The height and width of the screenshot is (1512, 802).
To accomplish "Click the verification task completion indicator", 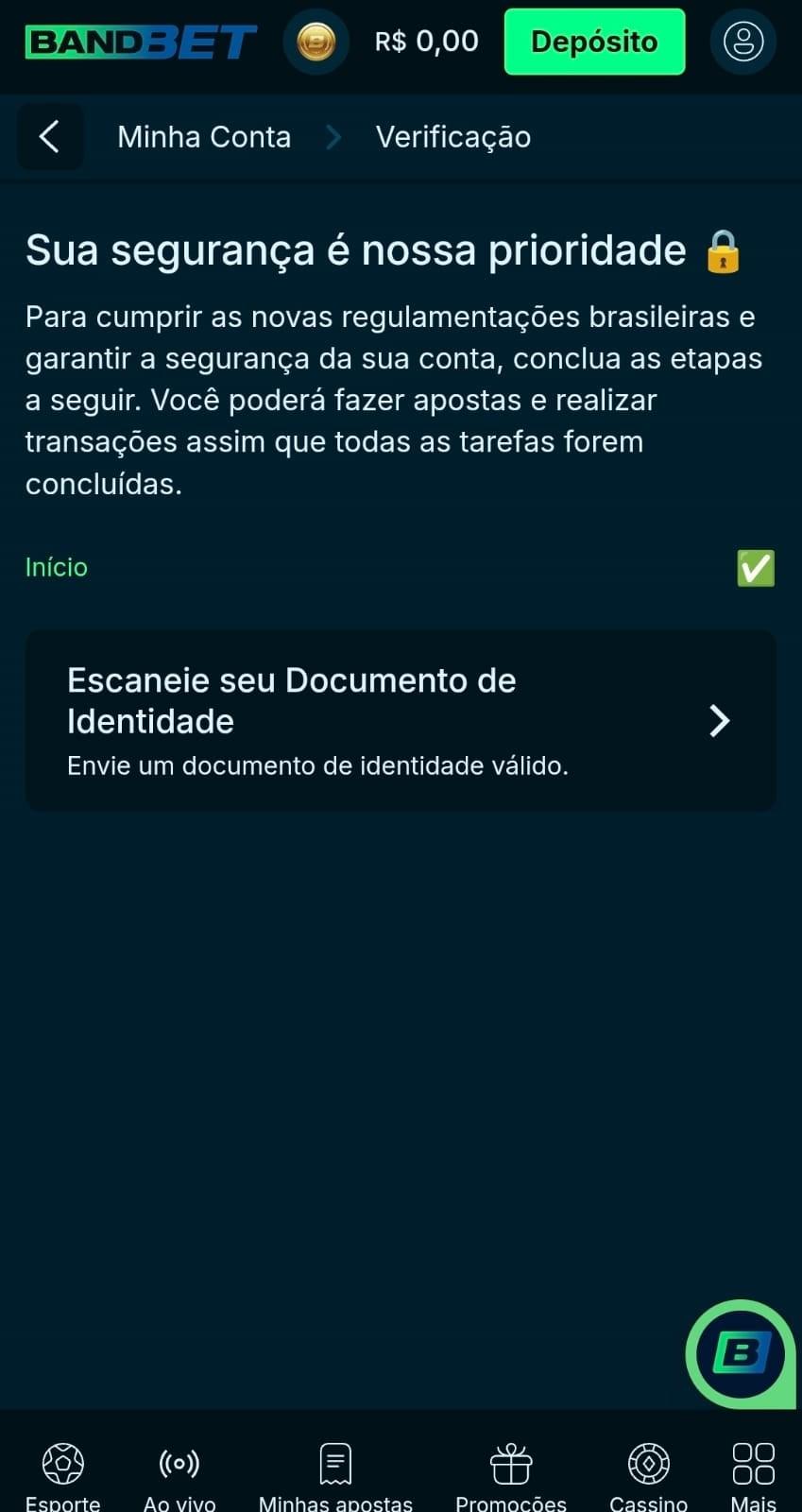I will point(755,567).
